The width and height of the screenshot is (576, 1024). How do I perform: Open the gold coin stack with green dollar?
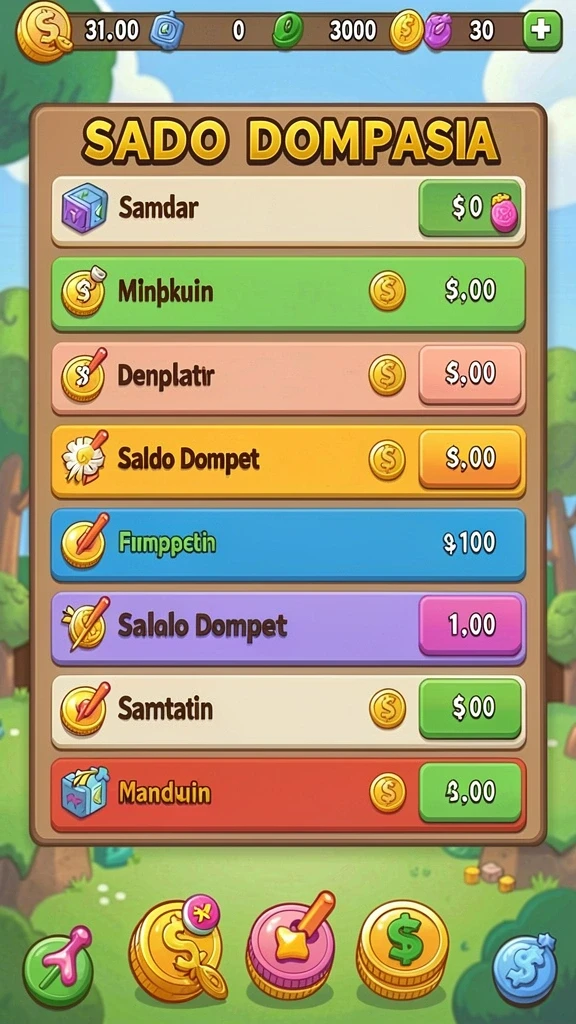click(x=403, y=948)
